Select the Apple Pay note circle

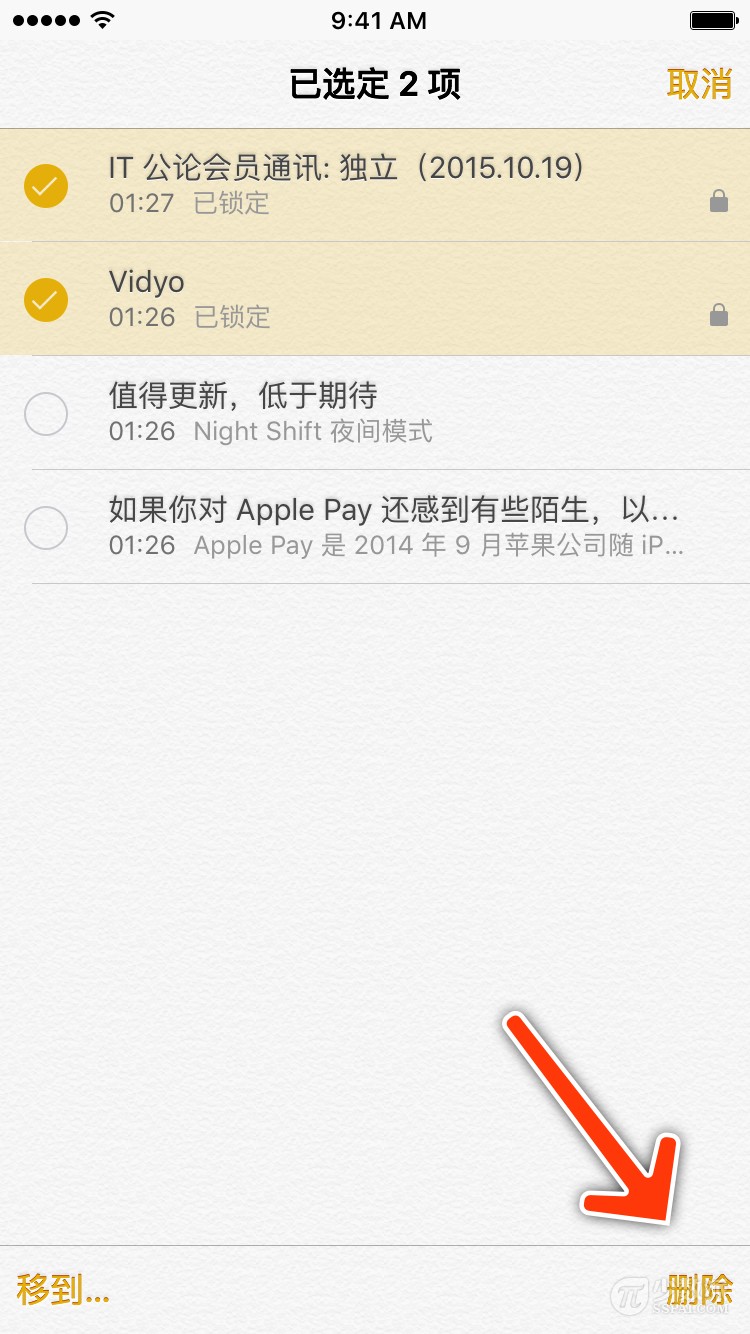point(46,528)
